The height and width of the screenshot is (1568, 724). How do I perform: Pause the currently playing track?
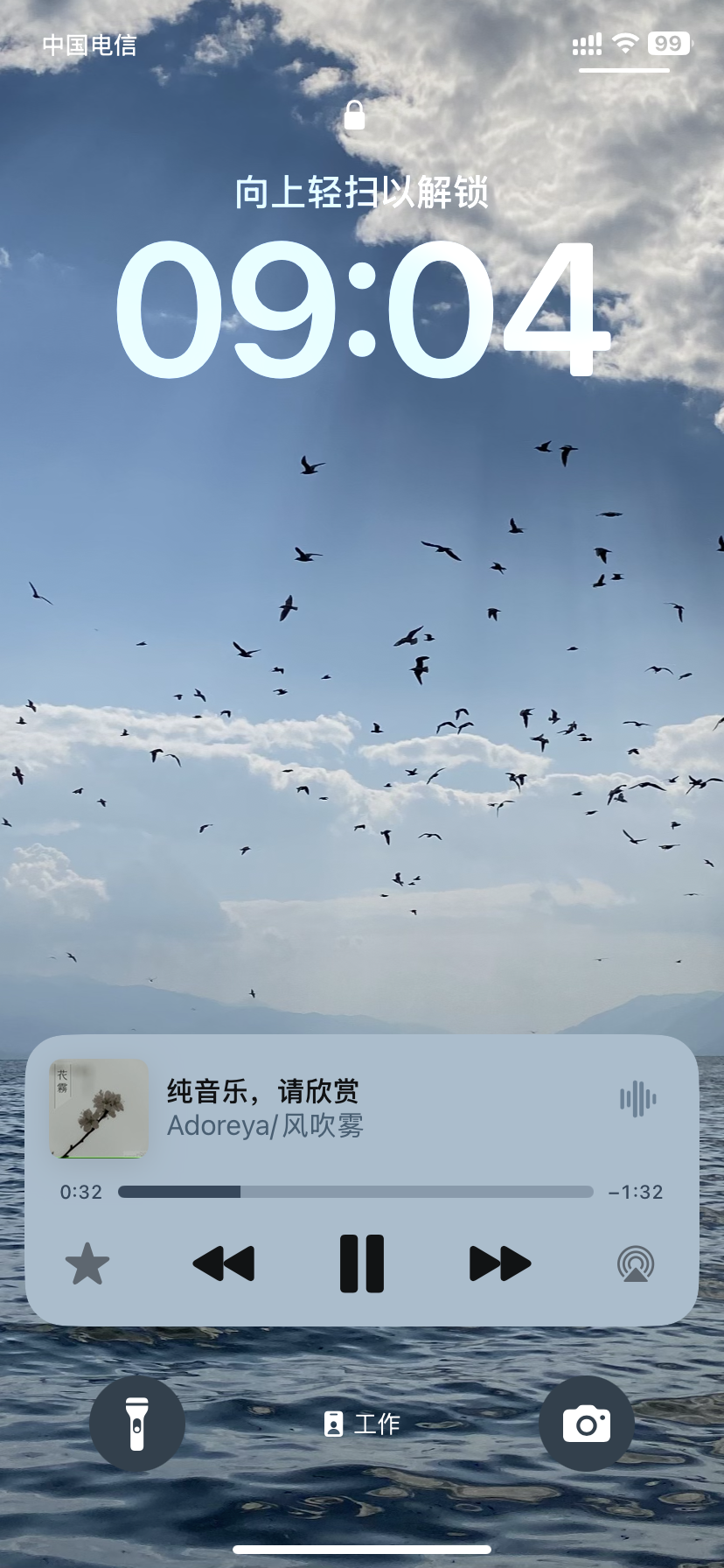point(362,1263)
